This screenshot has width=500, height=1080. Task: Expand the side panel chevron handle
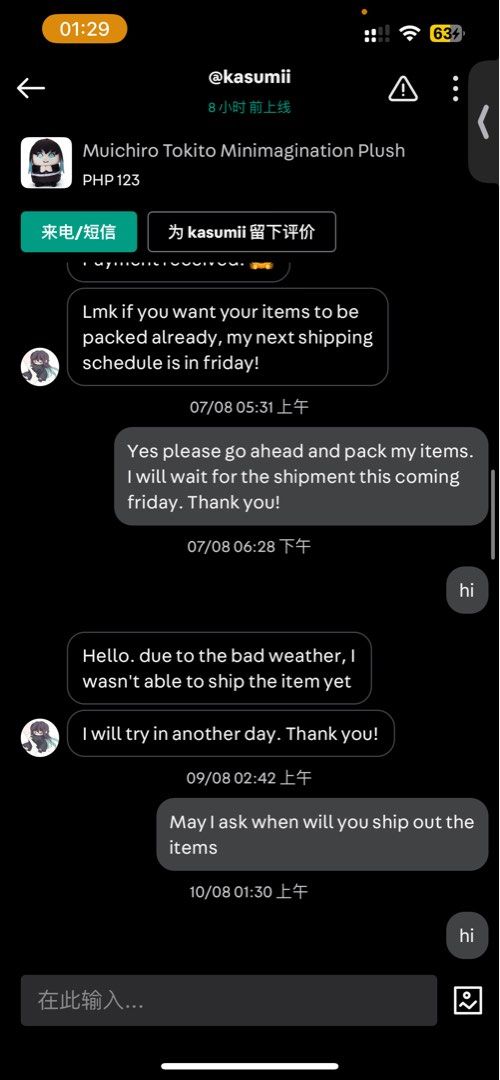484,122
